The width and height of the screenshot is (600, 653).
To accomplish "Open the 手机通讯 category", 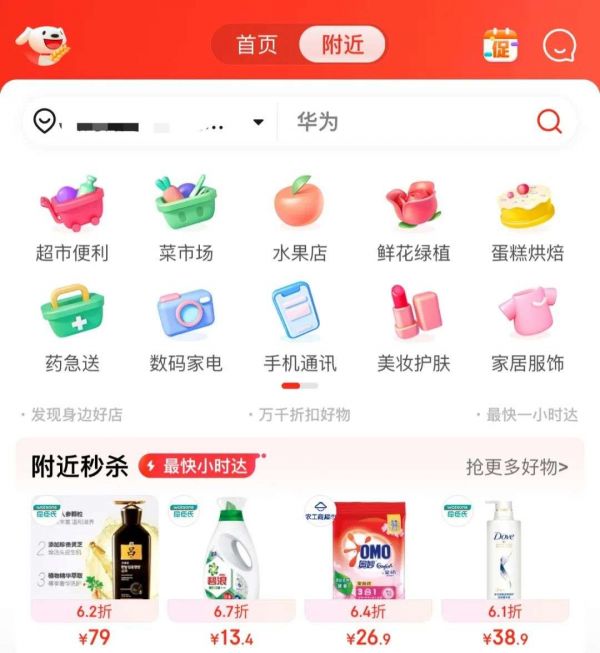I will click(300, 328).
